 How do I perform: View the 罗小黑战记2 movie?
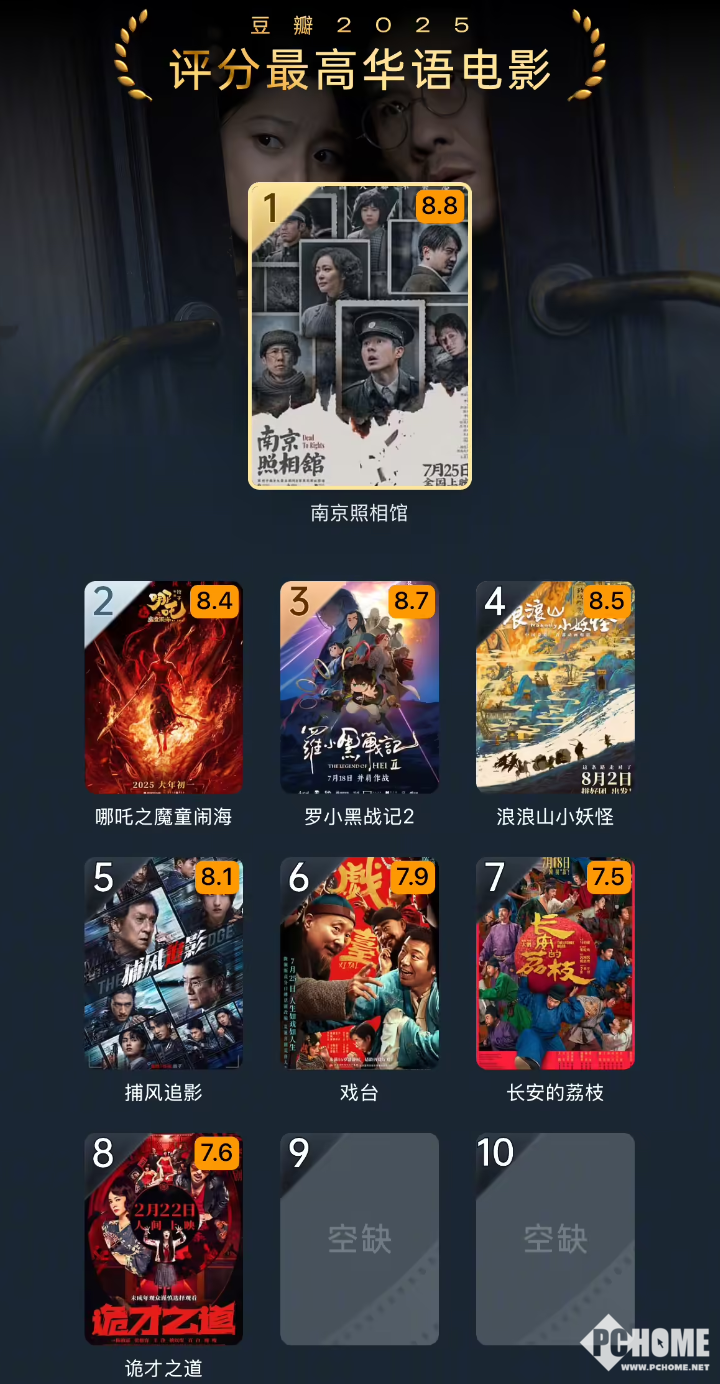360,688
